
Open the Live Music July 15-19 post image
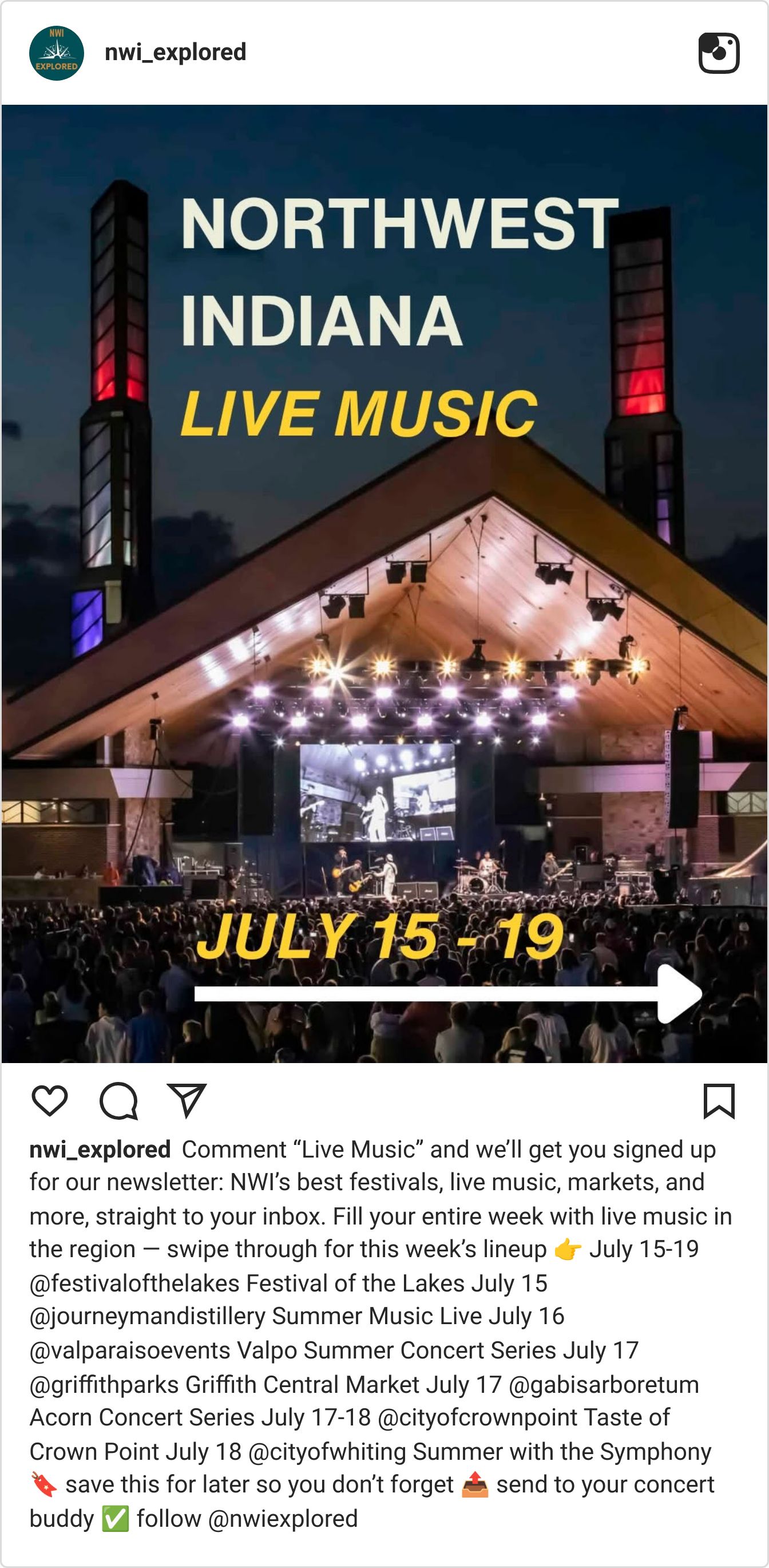(x=384, y=584)
